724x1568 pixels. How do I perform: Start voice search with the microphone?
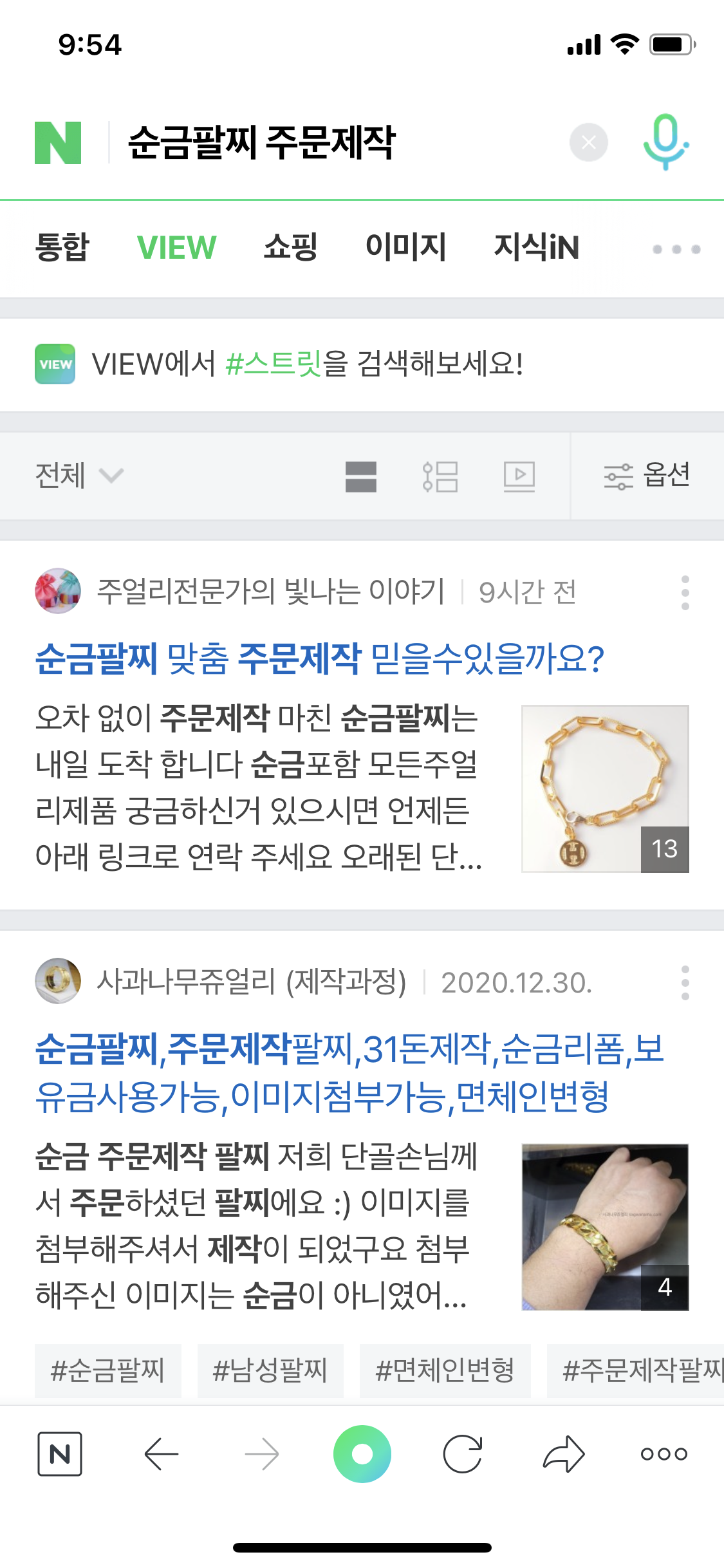tap(666, 142)
